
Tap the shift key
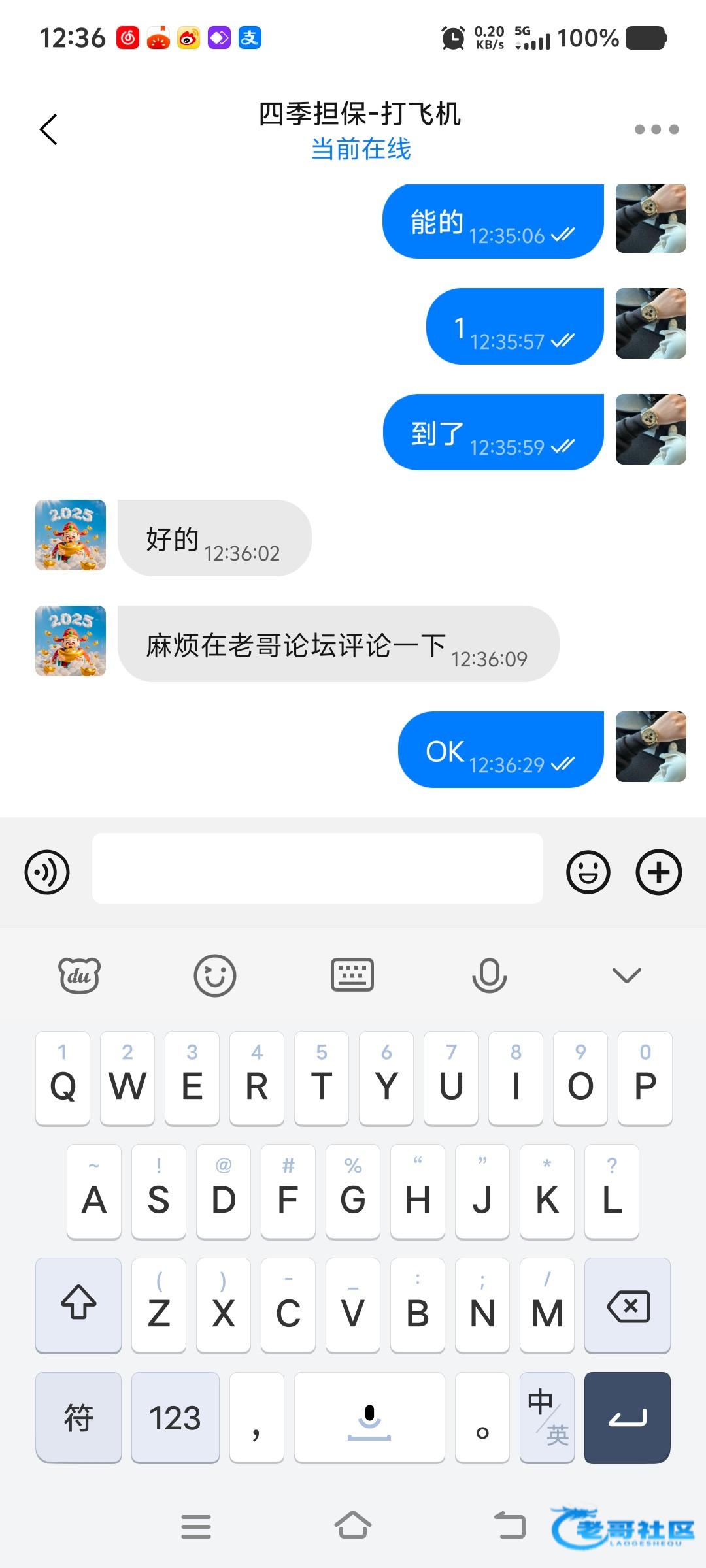78,1305
